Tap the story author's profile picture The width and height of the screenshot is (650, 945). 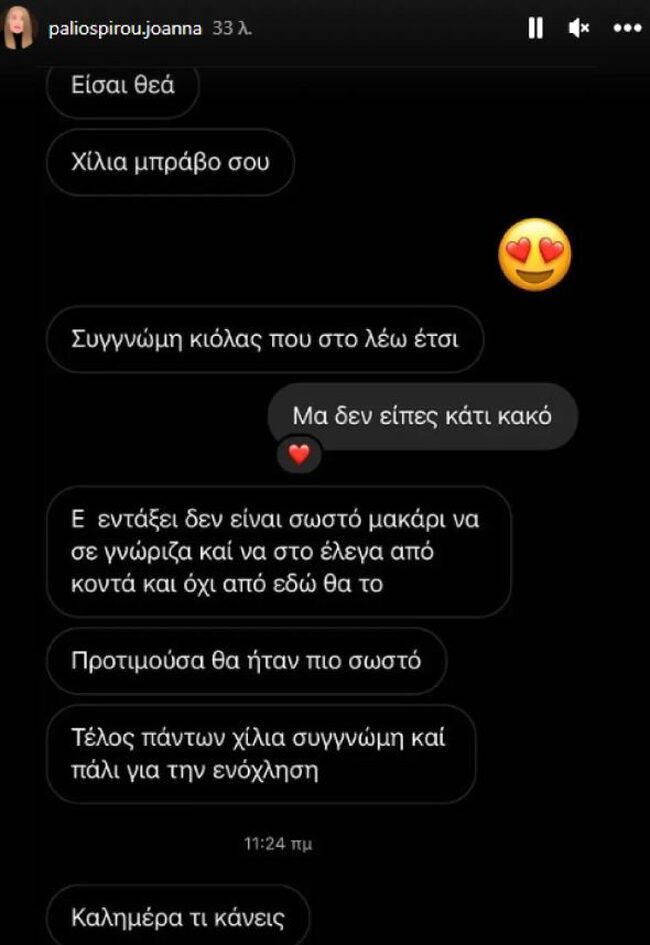(x=23, y=30)
